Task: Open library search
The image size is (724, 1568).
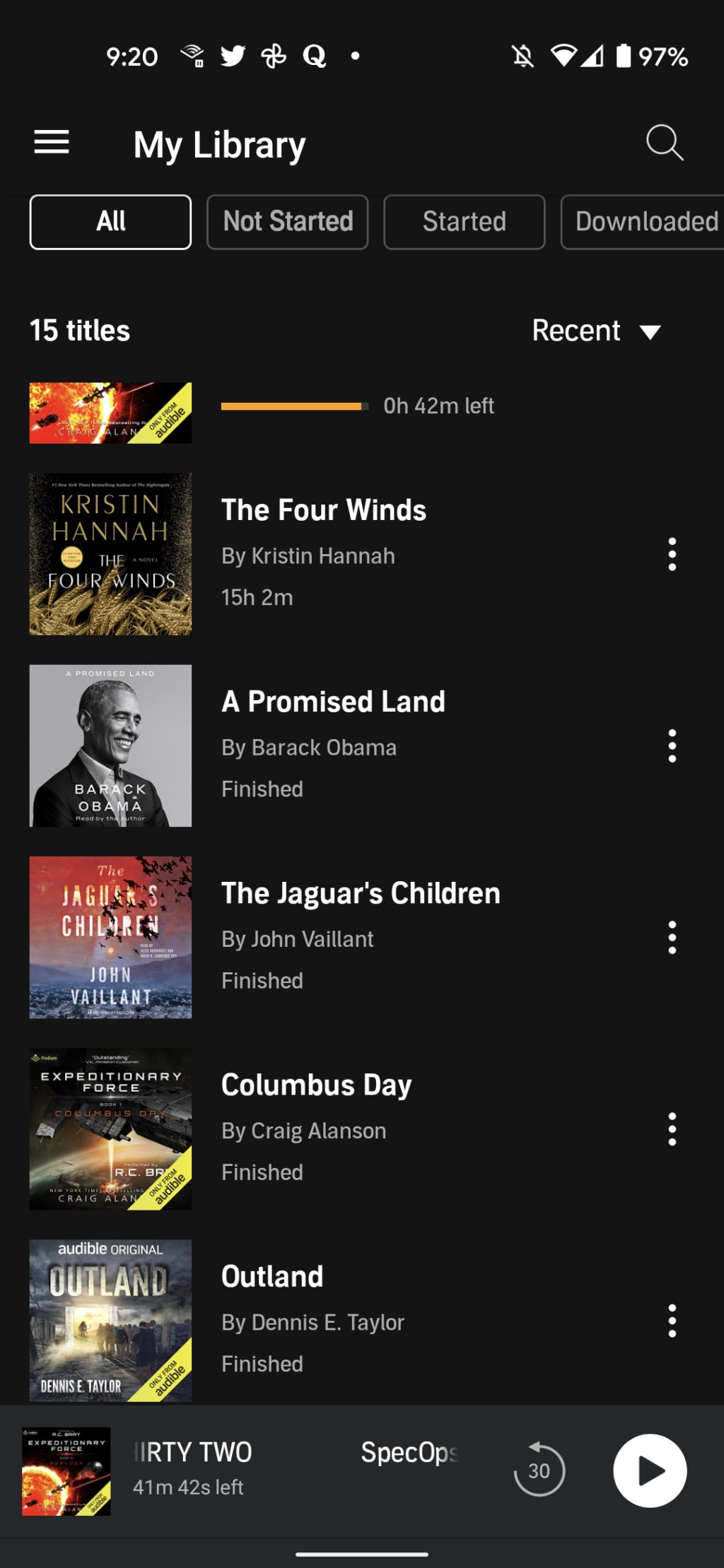Action: [664, 143]
